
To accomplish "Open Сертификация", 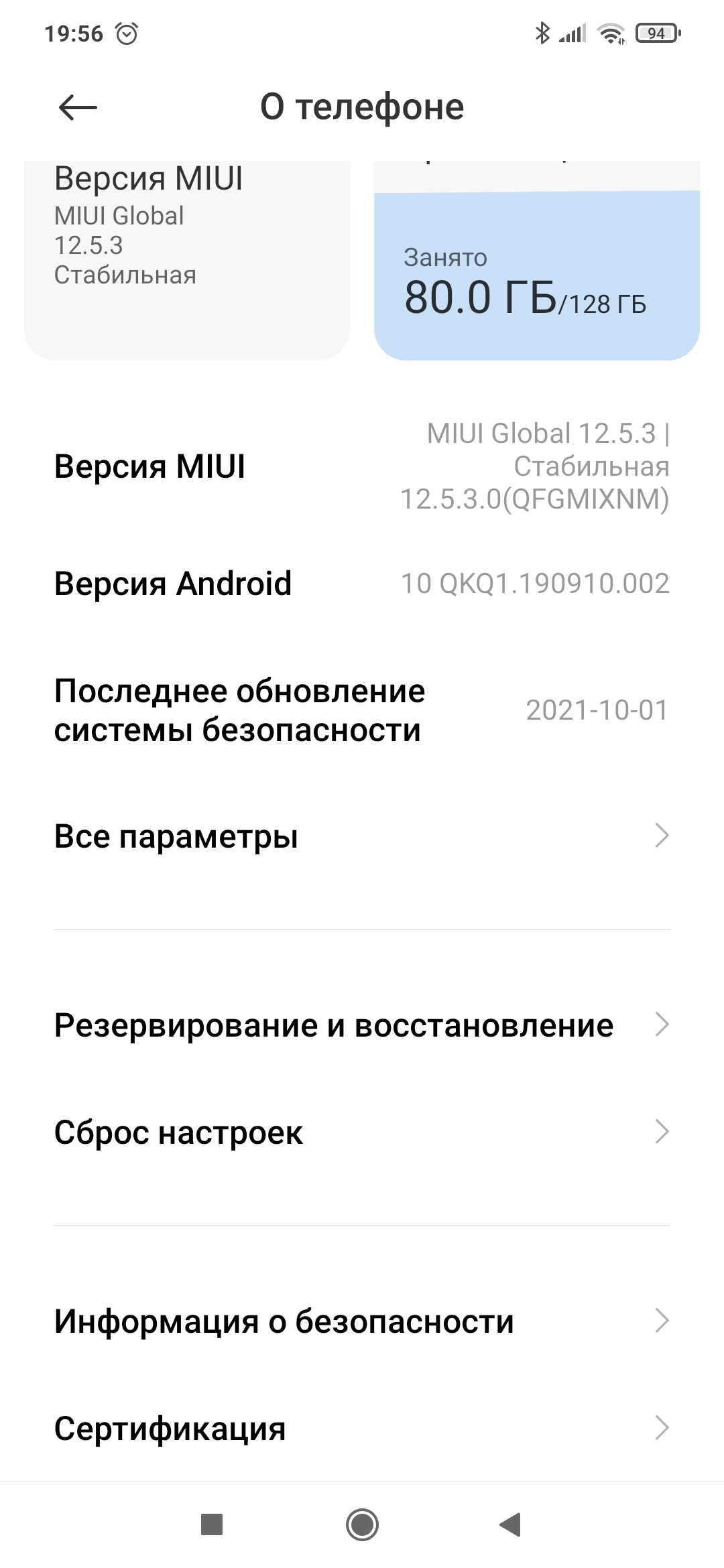I will [362, 1429].
